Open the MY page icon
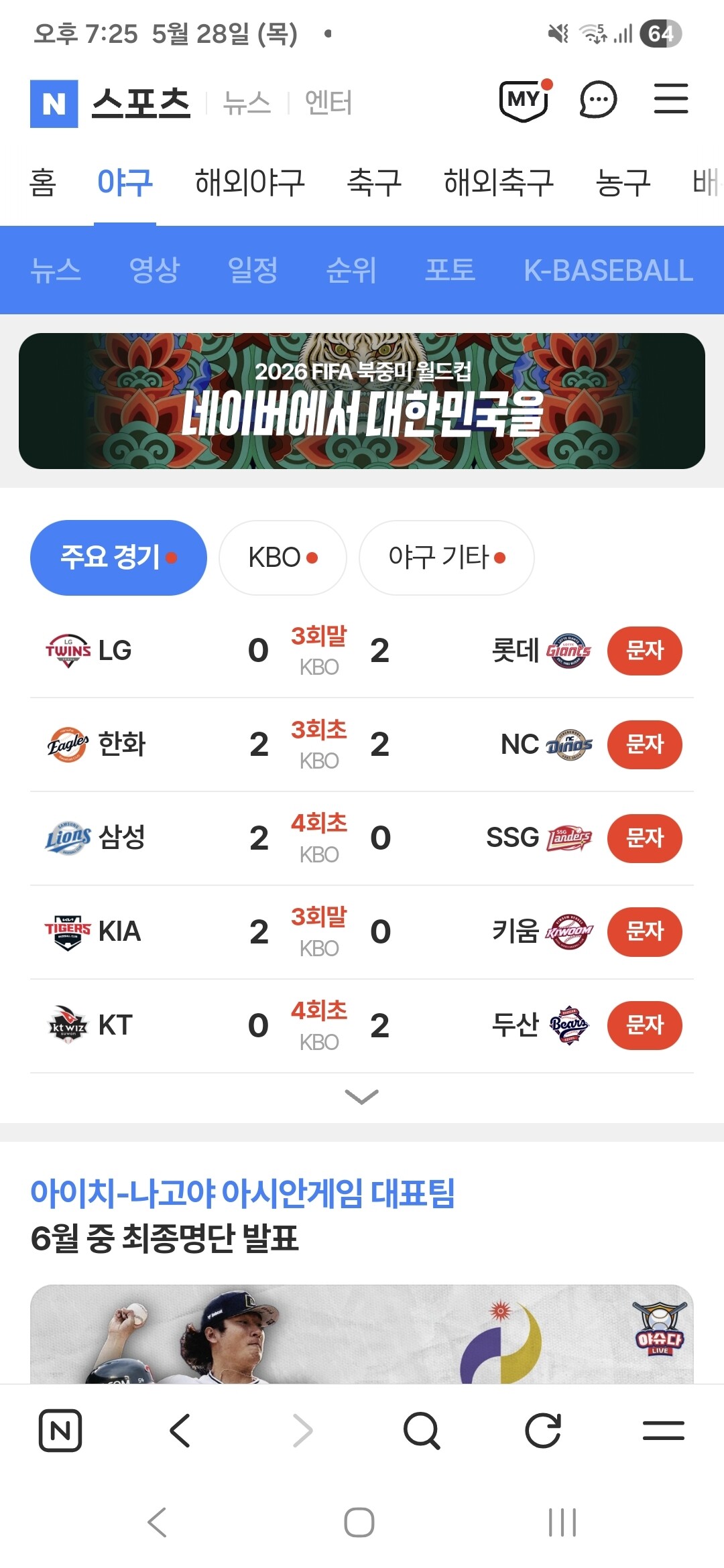724x1568 pixels. 525,101
